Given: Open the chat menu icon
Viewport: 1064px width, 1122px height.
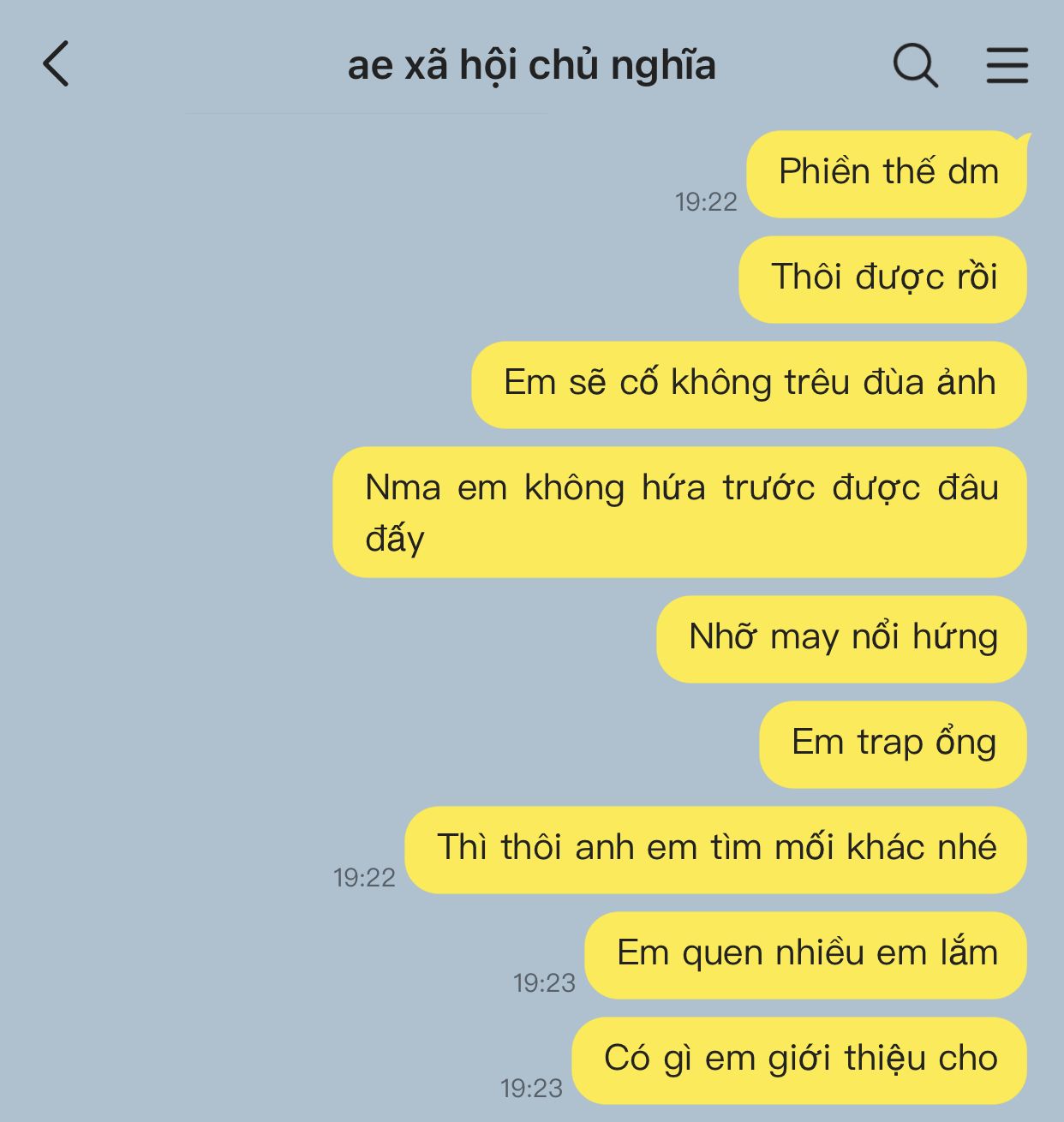Looking at the screenshot, I should pyautogui.click(x=1007, y=65).
